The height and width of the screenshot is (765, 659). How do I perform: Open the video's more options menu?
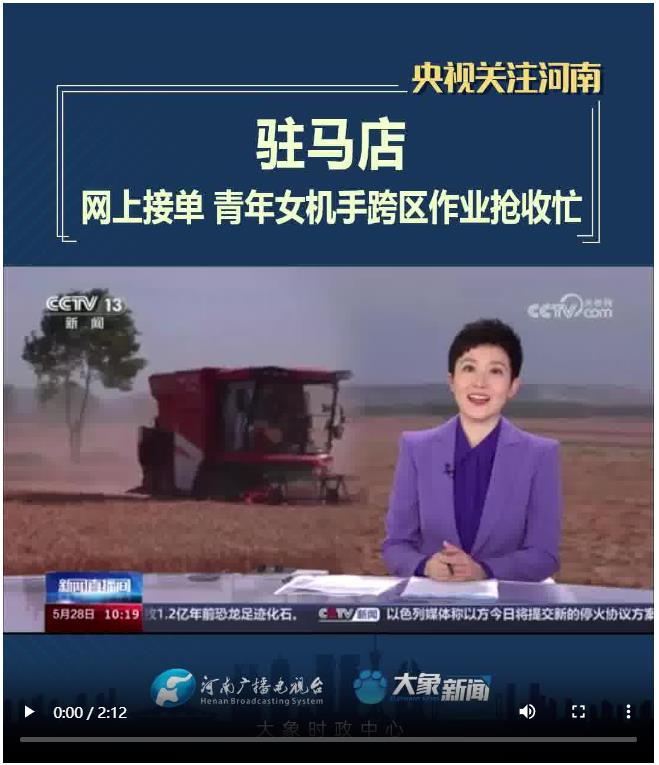click(x=628, y=712)
